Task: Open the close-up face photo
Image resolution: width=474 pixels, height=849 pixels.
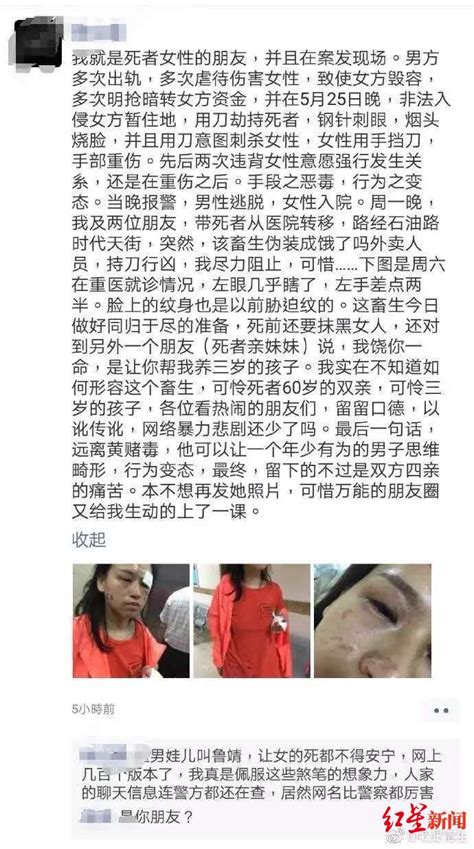Action: click(x=373, y=621)
